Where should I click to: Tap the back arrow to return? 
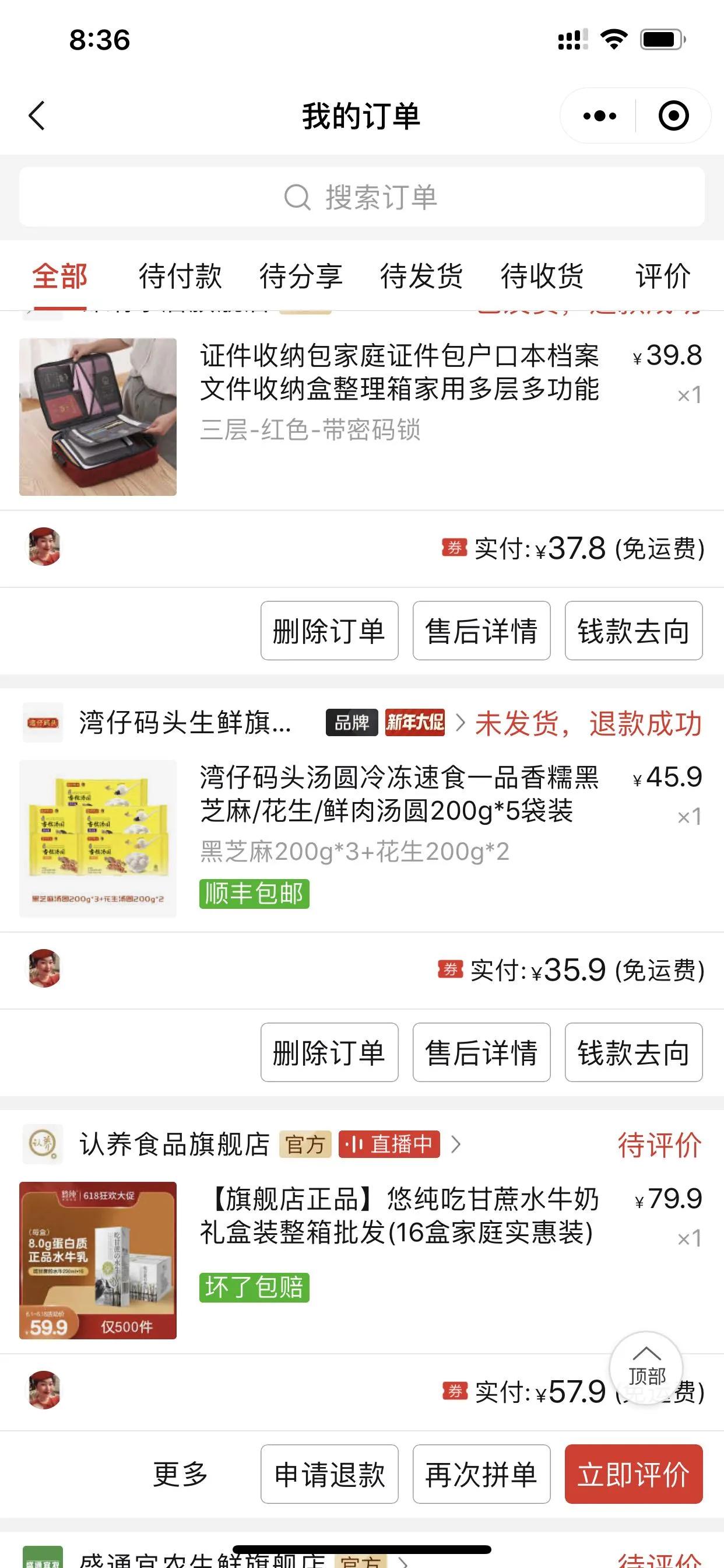pyautogui.click(x=34, y=117)
